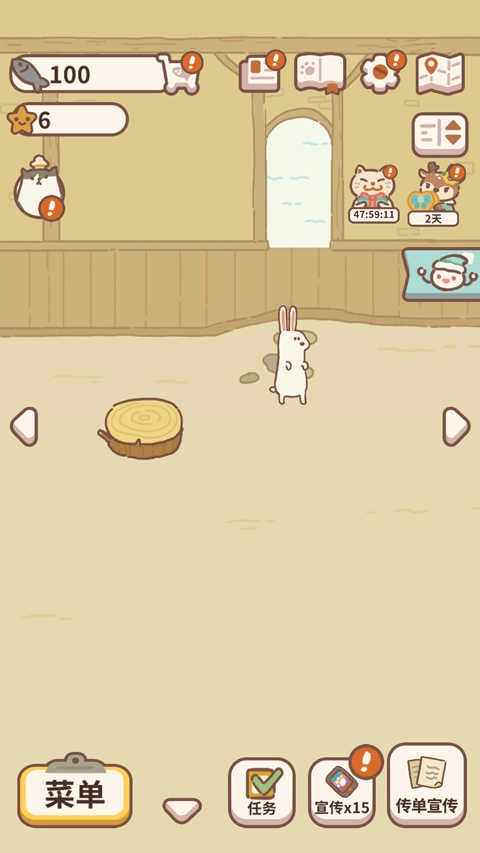Open the map icon
This screenshot has height=853, width=480.
pos(440,73)
